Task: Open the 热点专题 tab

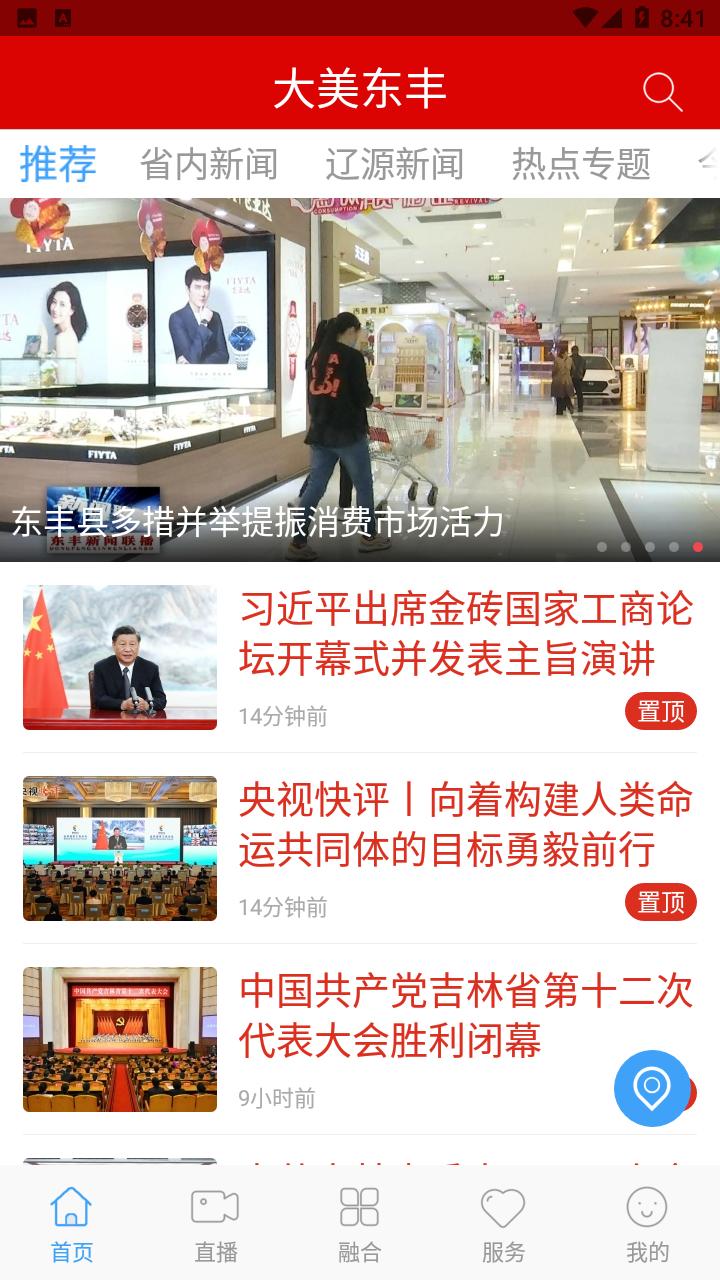Action: pyautogui.click(x=581, y=164)
